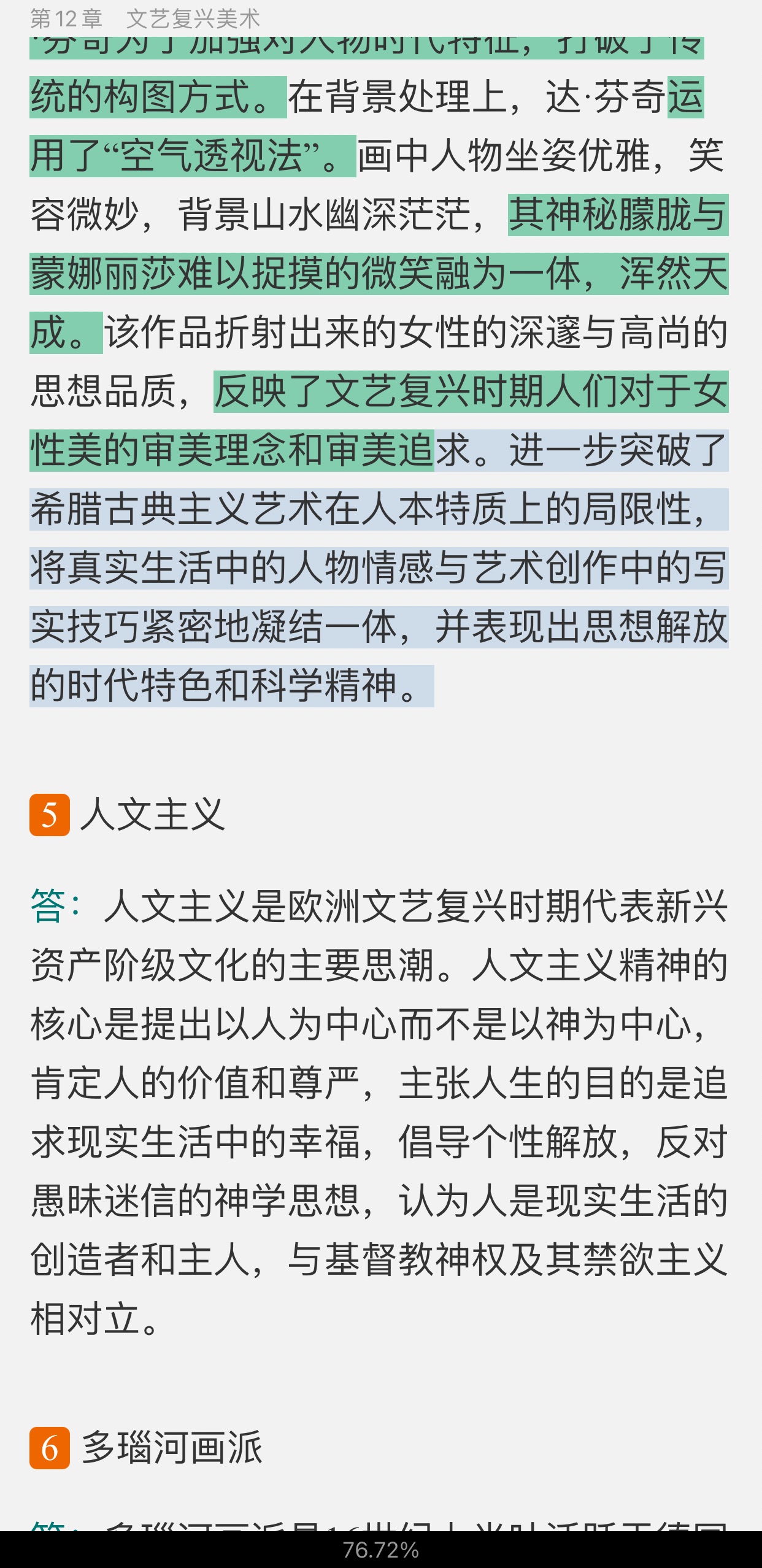Open the green highlight about 蒙娜丽莎's smile
The width and height of the screenshot is (762, 1568).
379,274
